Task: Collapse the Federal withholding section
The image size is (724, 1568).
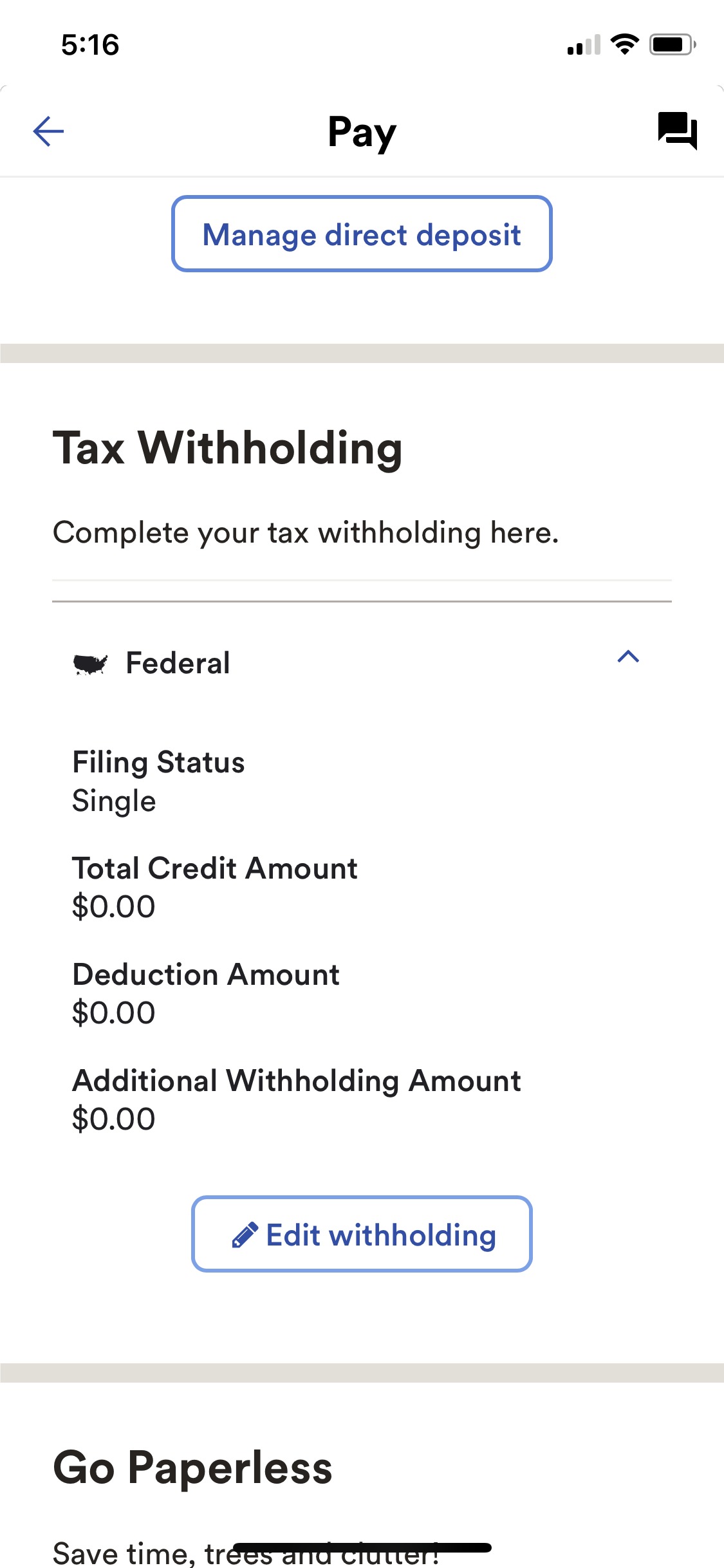Action: click(627, 657)
